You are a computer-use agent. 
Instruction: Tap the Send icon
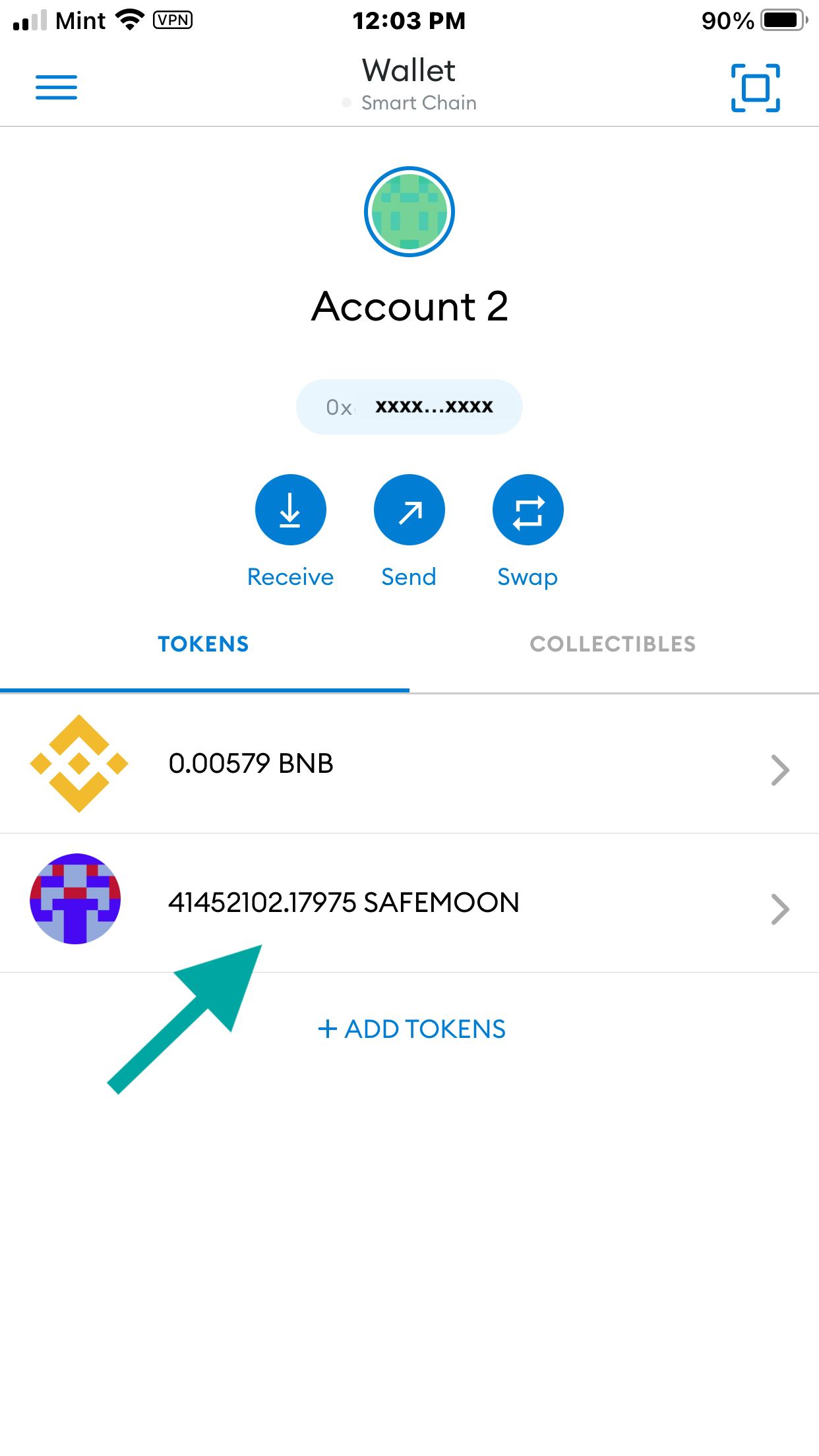tap(409, 509)
